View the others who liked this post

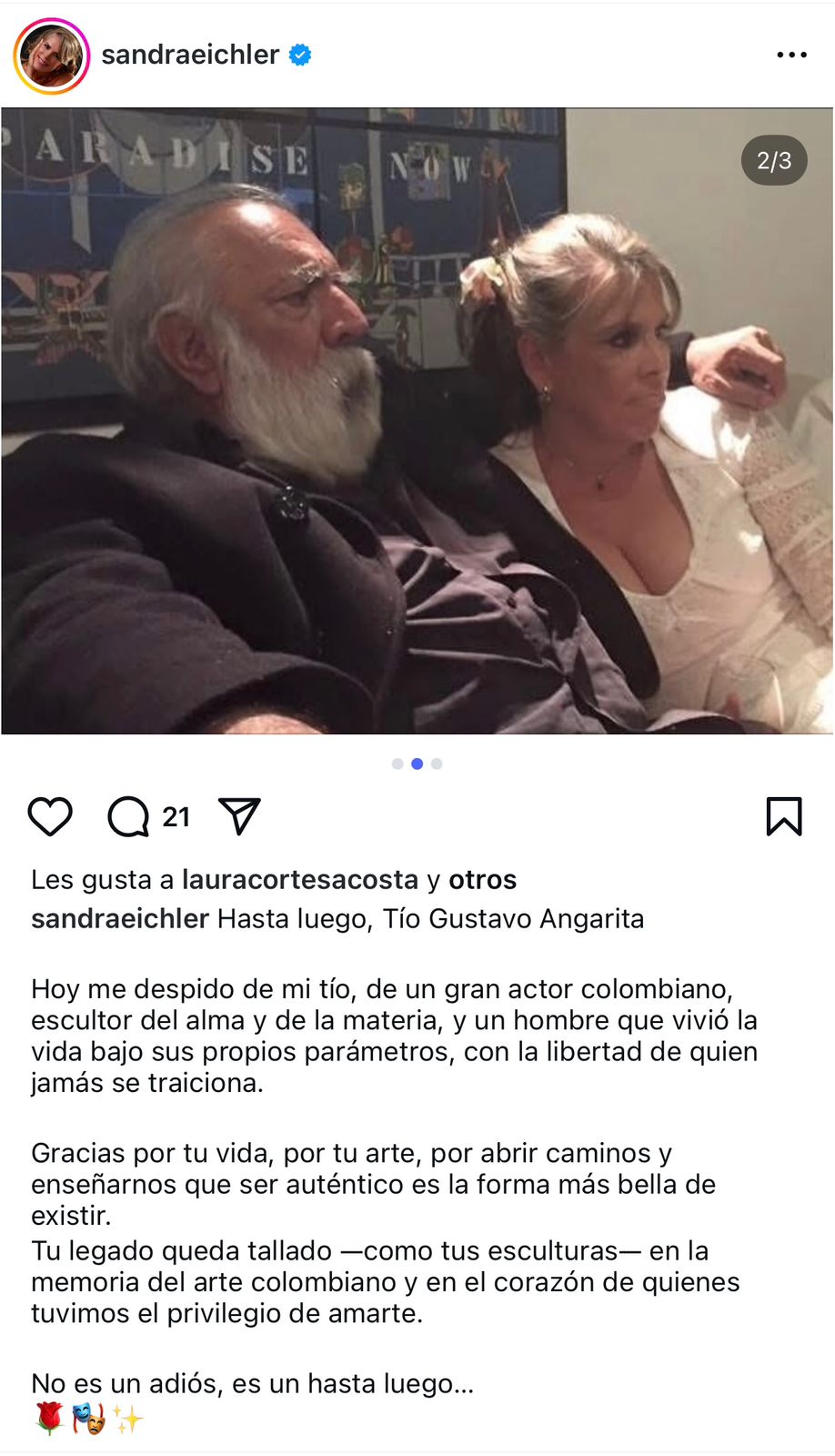(482, 880)
